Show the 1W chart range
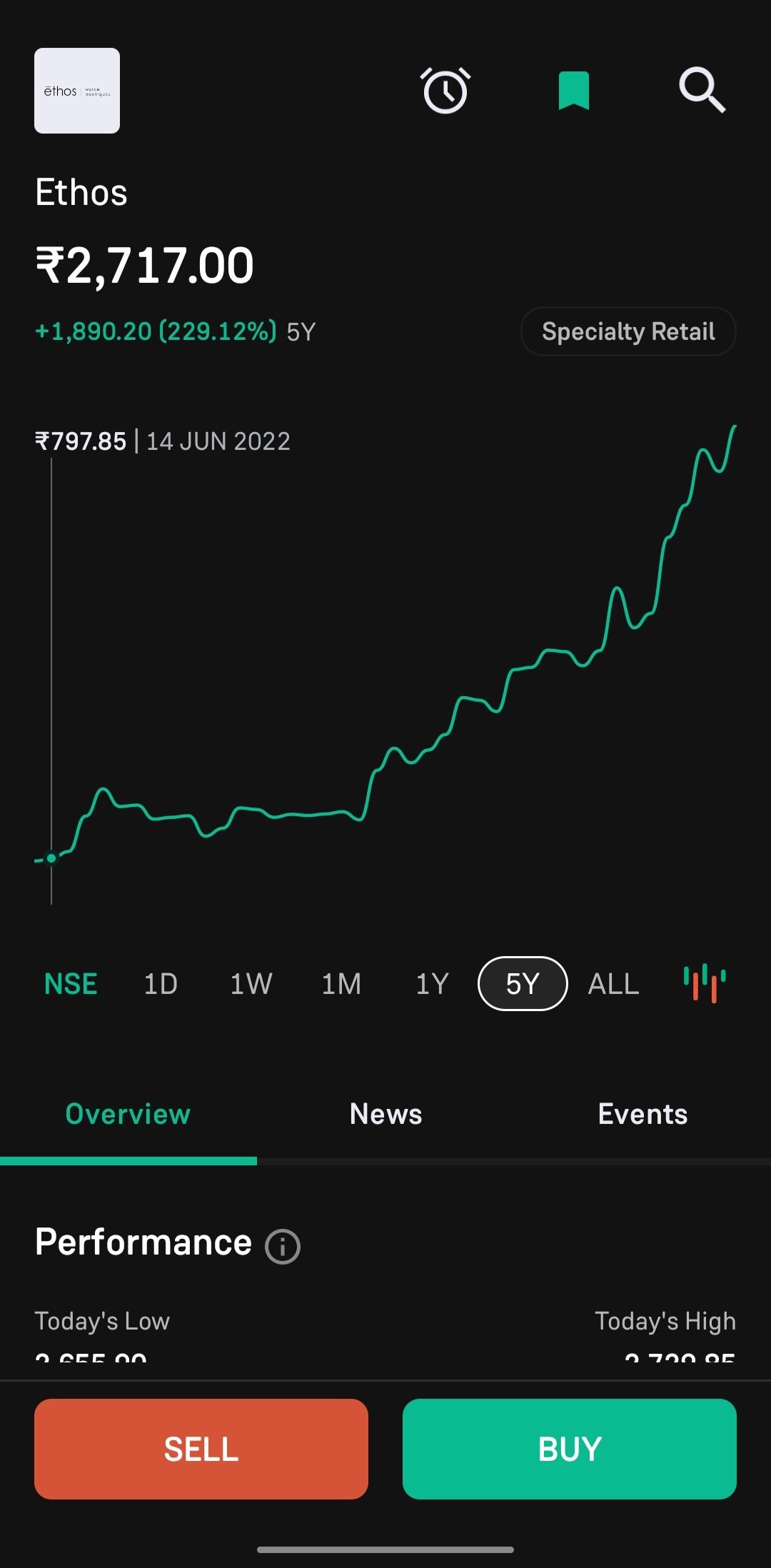 pos(251,984)
